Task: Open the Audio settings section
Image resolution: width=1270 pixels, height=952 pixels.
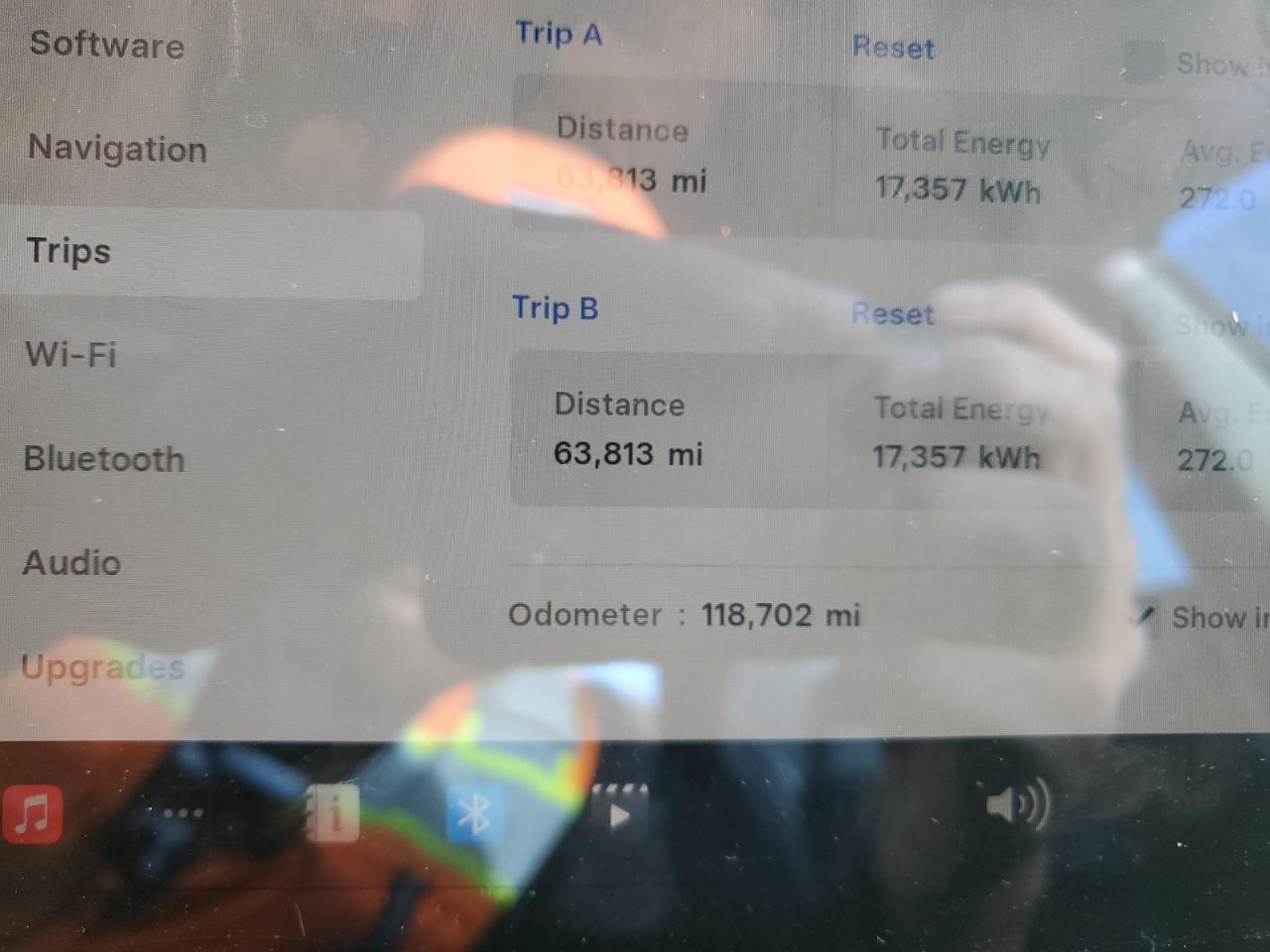Action: (x=71, y=562)
